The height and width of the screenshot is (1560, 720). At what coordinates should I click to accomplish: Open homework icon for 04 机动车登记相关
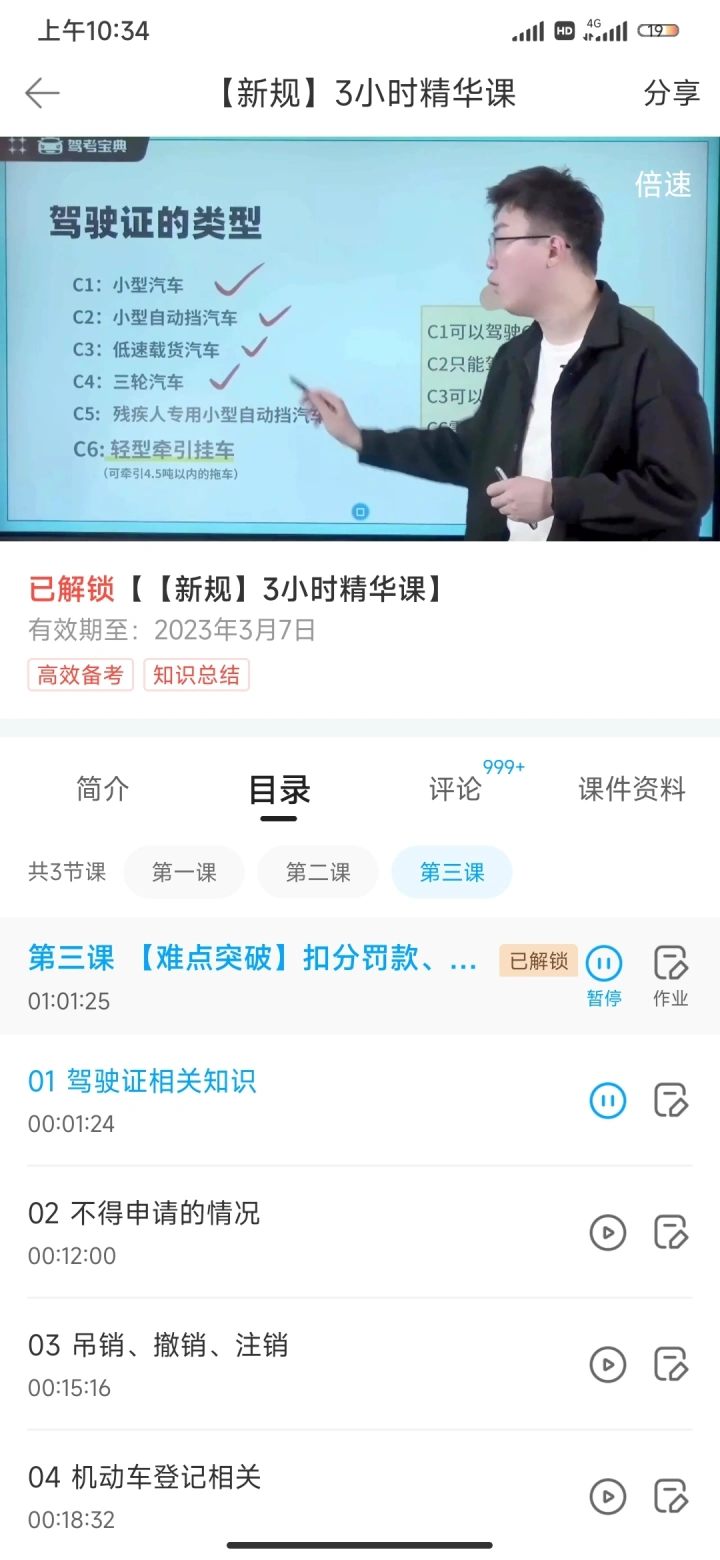coord(671,1496)
